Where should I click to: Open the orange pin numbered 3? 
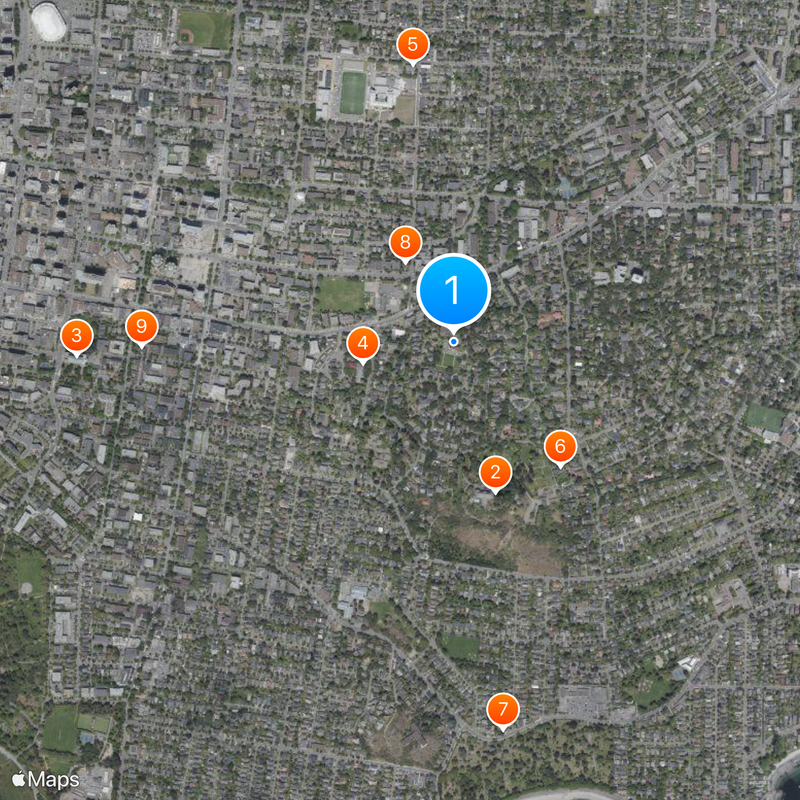(77, 336)
